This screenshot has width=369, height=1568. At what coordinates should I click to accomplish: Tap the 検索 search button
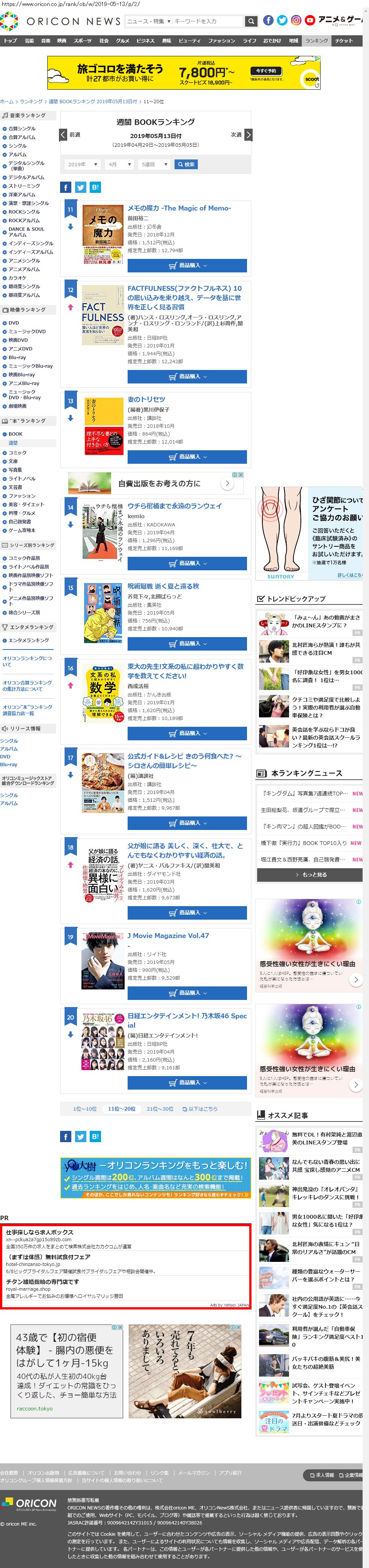pyautogui.click(x=186, y=164)
